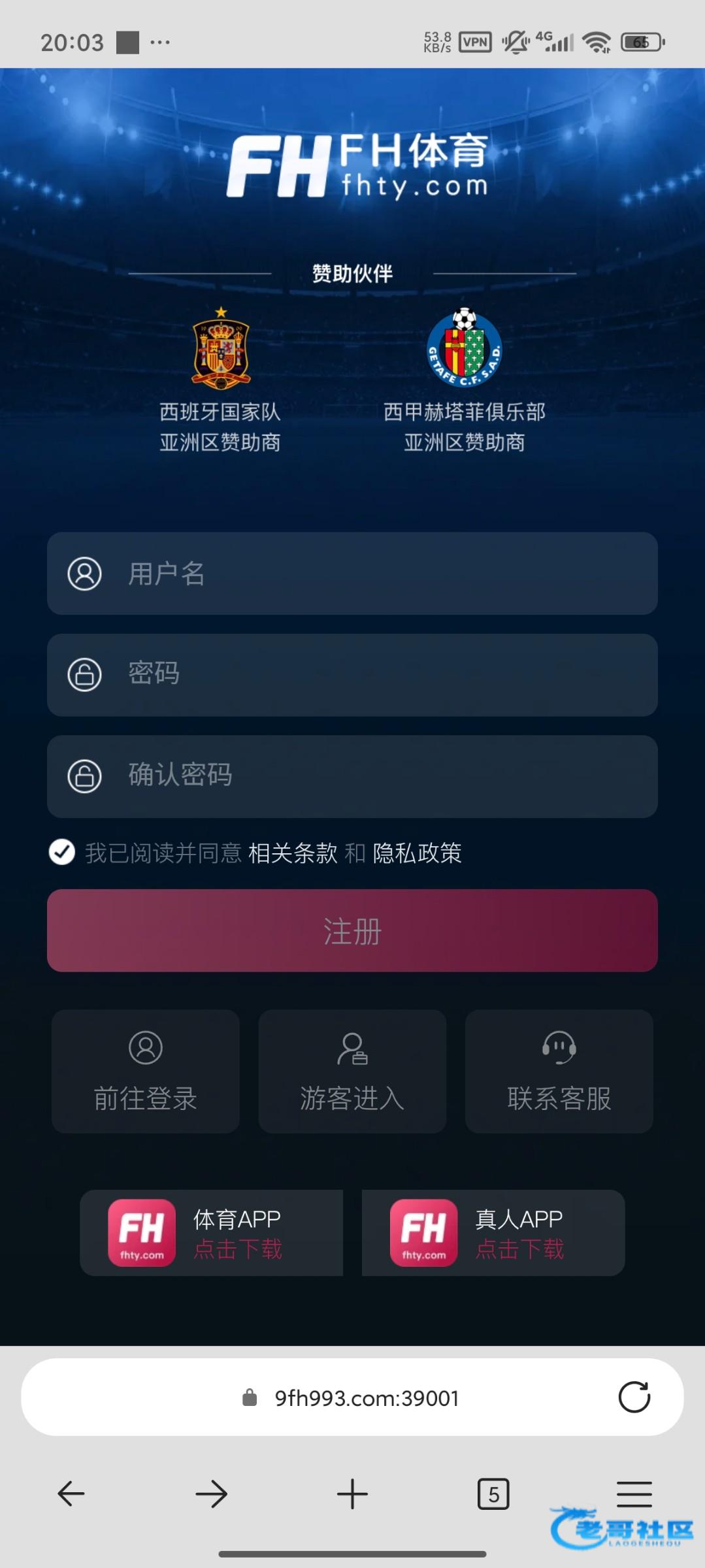Tap the browser address bar URL
The width and height of the screenshot is (705, 1568).
pyautogui.click(x=366, y=1398)
